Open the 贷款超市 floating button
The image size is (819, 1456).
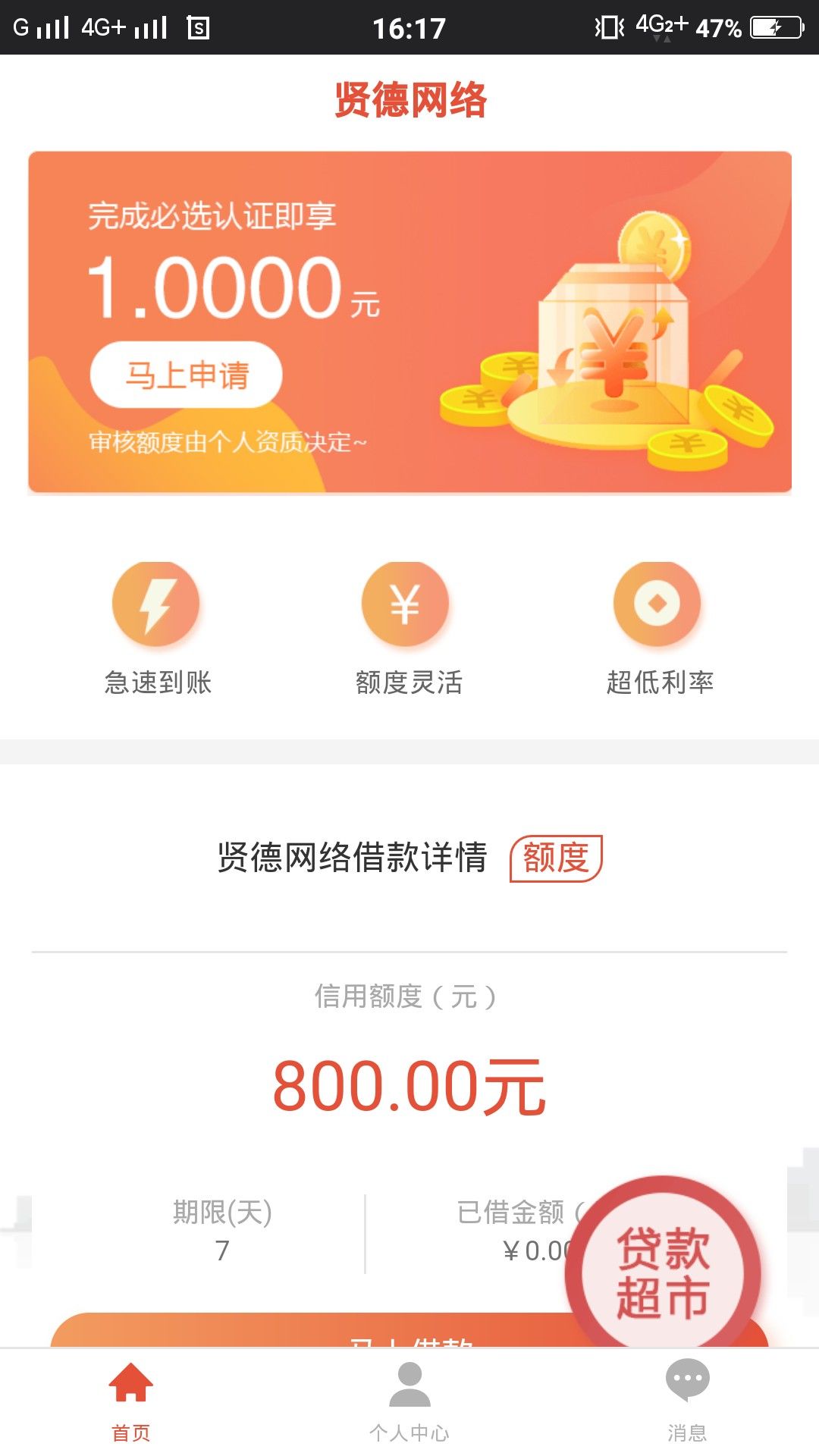pyautogui.click(x=663, y=1272)
